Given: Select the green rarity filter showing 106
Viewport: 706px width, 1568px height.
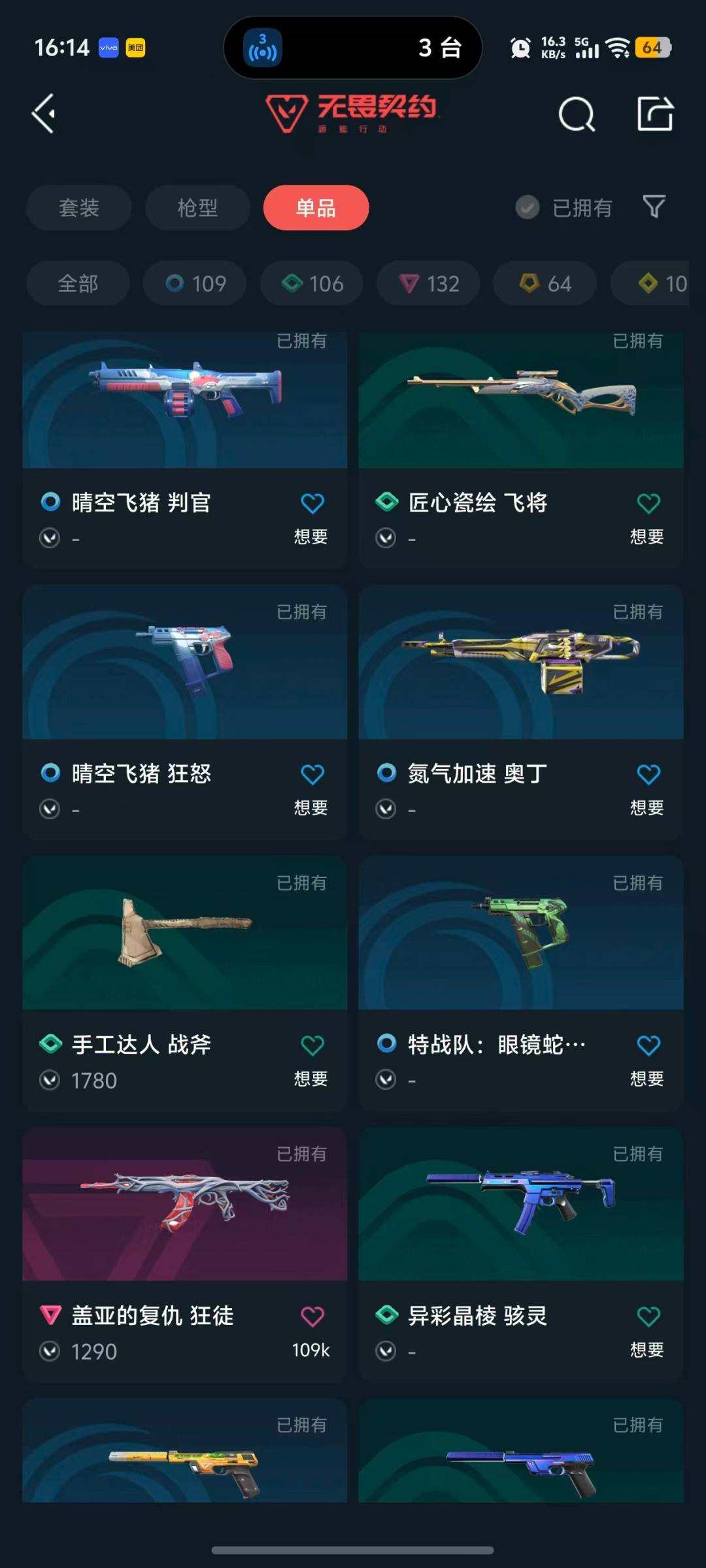Looking at the screenshot, I should coord(311,284).
